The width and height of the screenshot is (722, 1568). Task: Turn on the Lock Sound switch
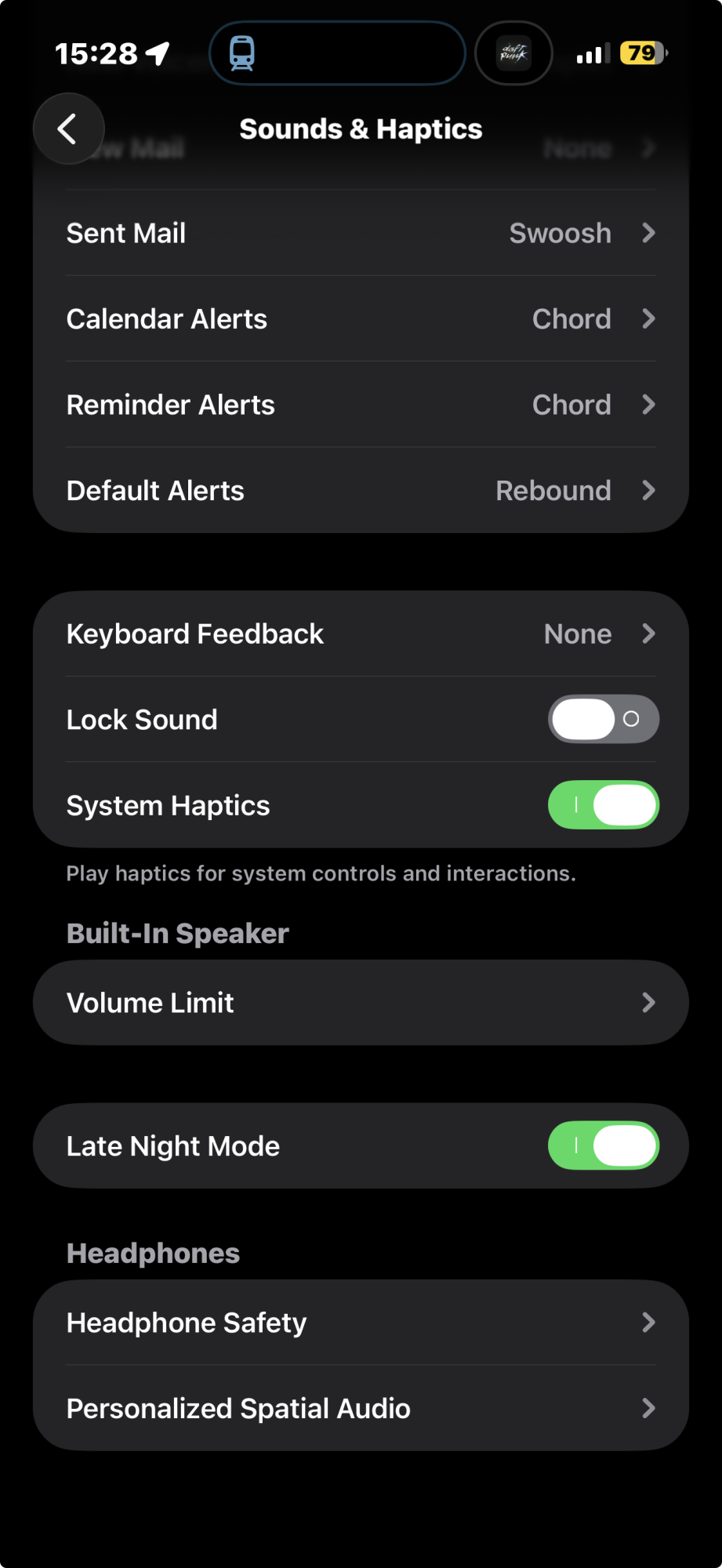click(603, 719)
